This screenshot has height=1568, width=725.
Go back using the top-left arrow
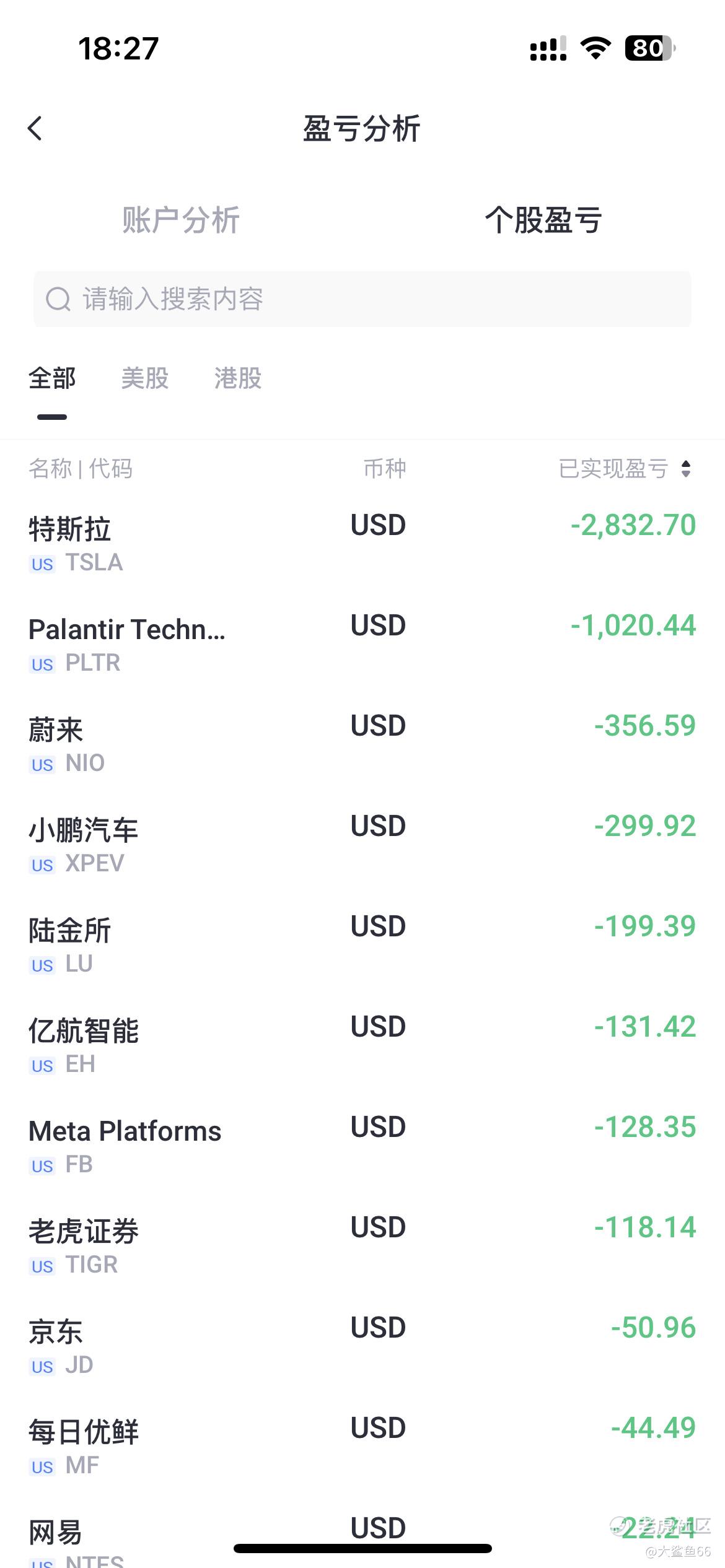pos(35,128)
